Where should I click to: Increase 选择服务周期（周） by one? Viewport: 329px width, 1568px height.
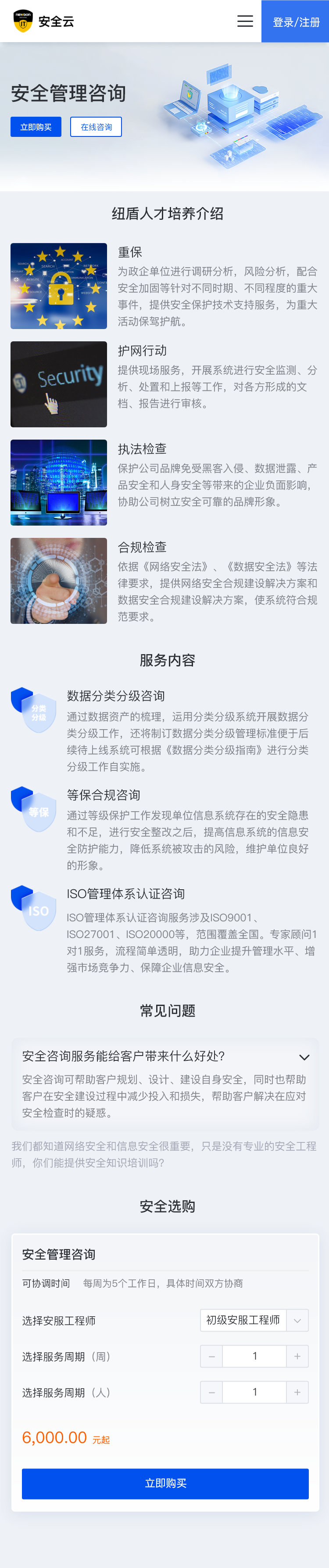297,1356
